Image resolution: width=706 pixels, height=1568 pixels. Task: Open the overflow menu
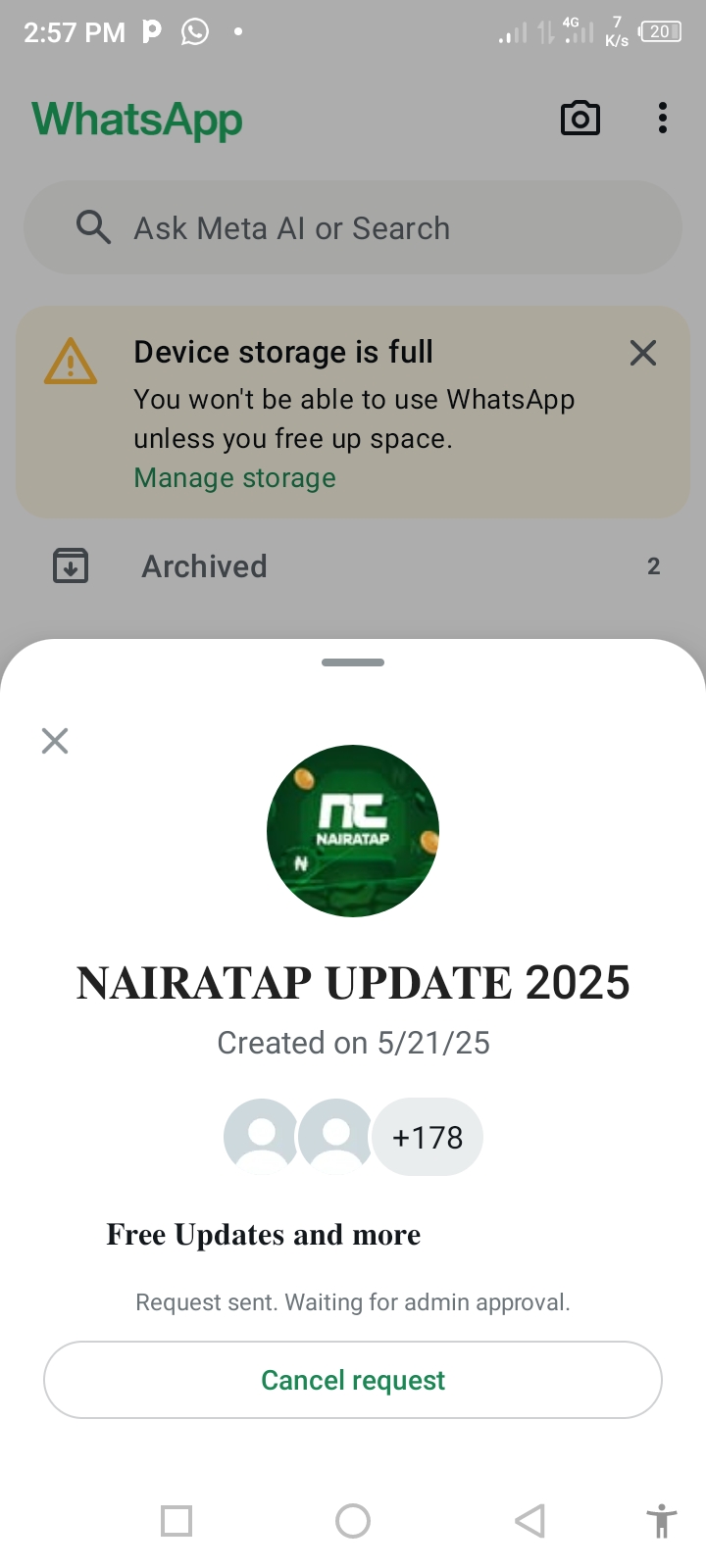663,119
